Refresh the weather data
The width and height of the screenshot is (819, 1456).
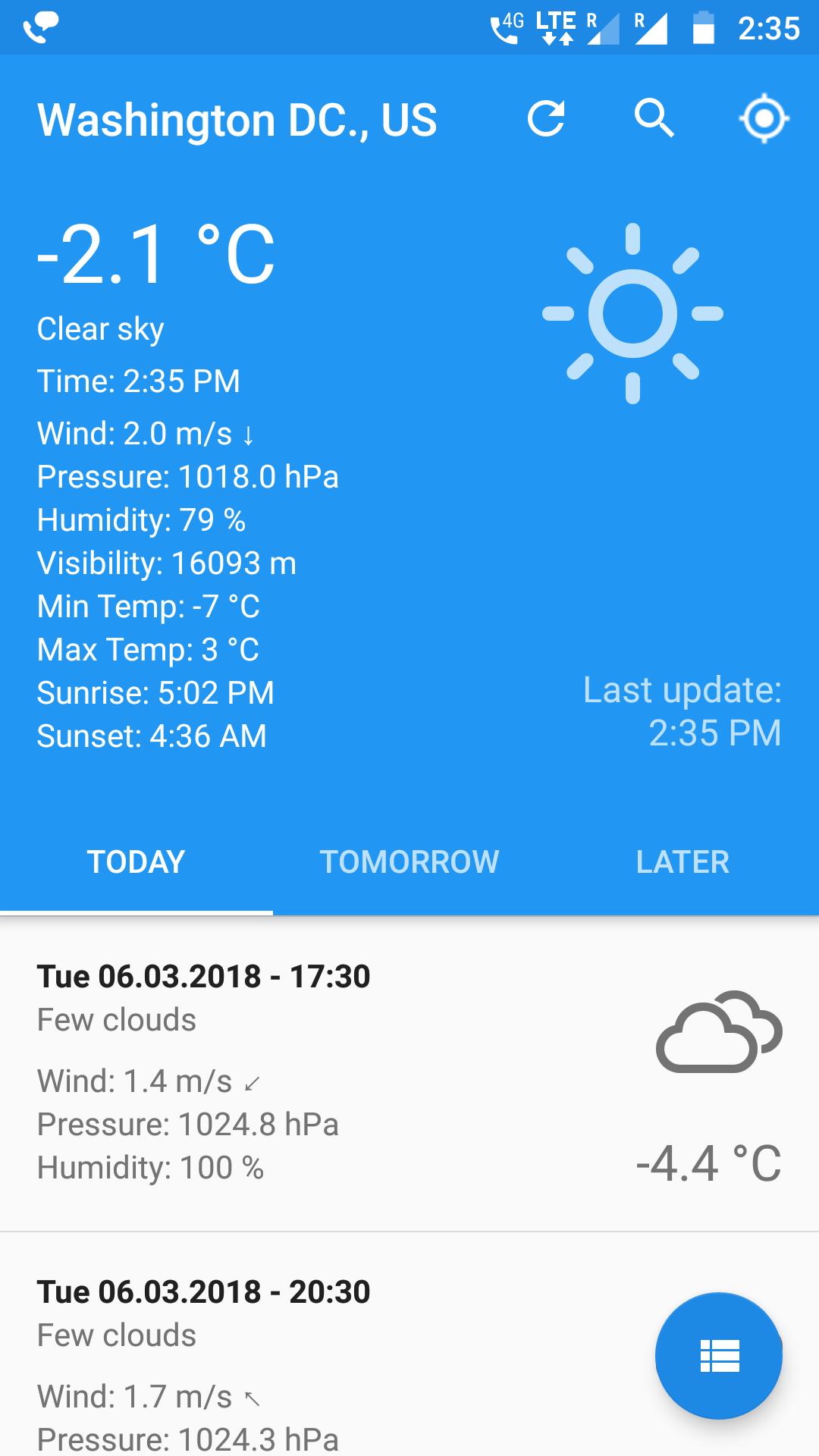(548, 118)
